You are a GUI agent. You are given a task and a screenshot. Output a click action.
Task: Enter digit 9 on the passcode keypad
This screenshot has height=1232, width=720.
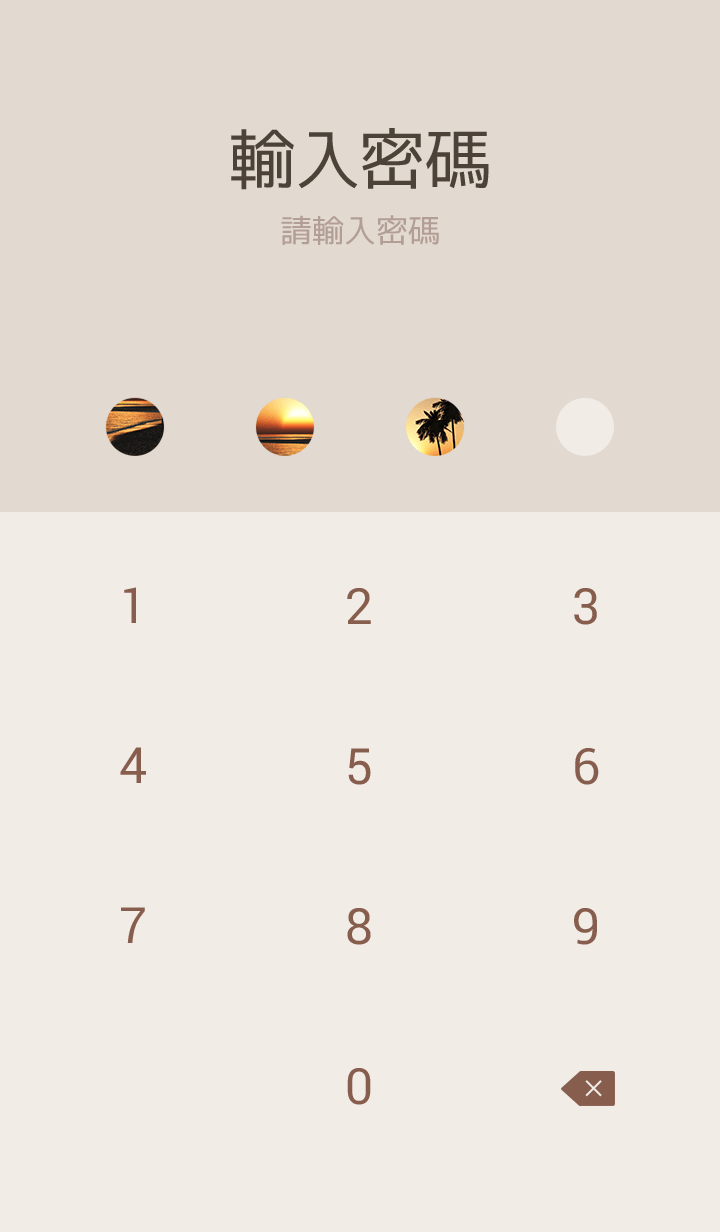(x=586, y=927)
